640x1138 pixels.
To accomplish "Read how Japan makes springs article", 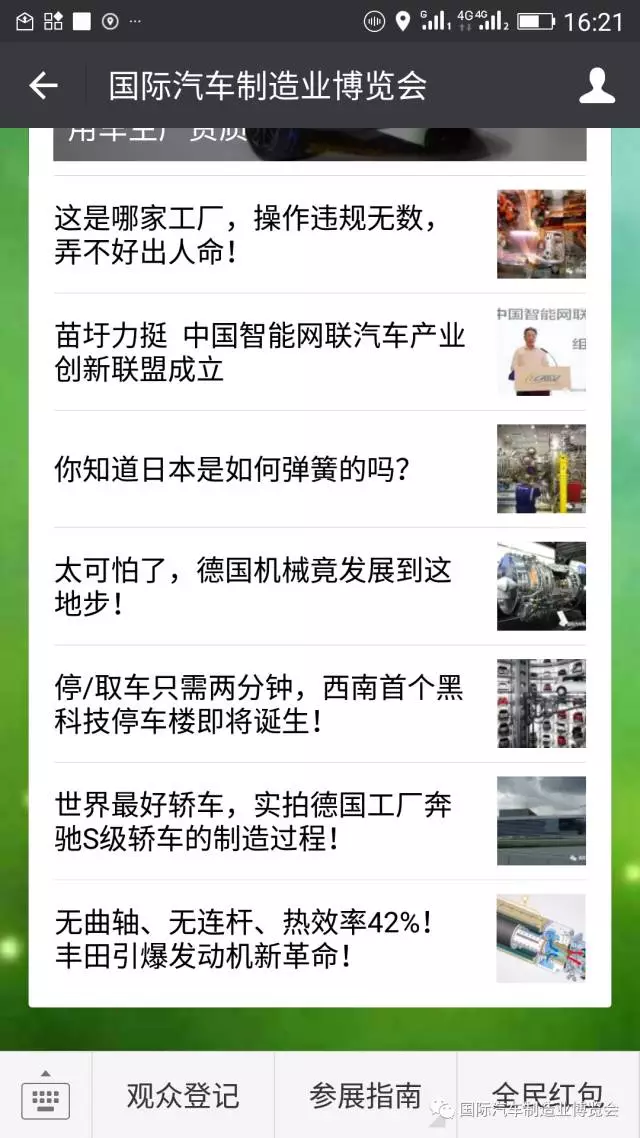I will click(320, 469).
